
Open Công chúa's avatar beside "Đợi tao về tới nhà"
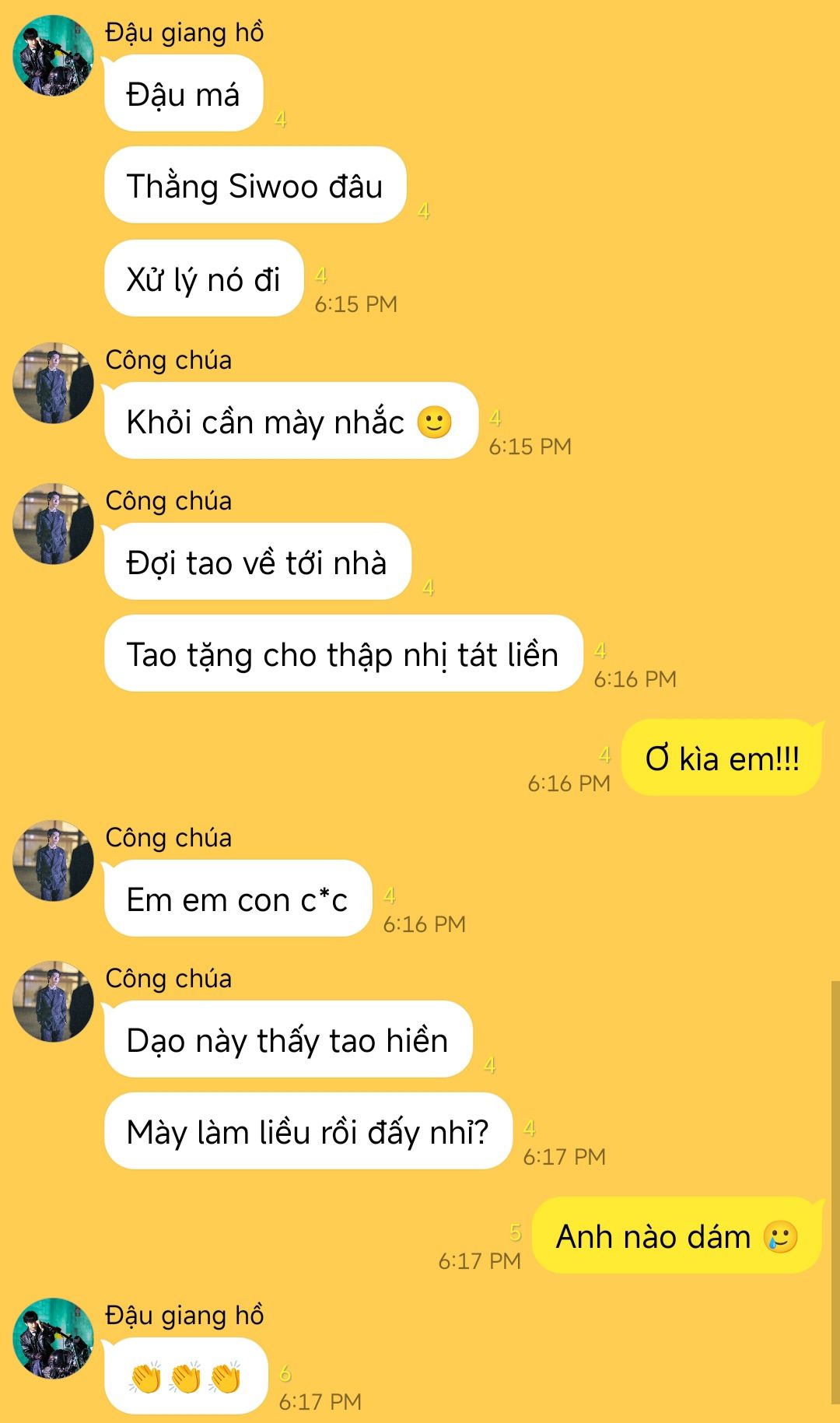tap(53, 524)
